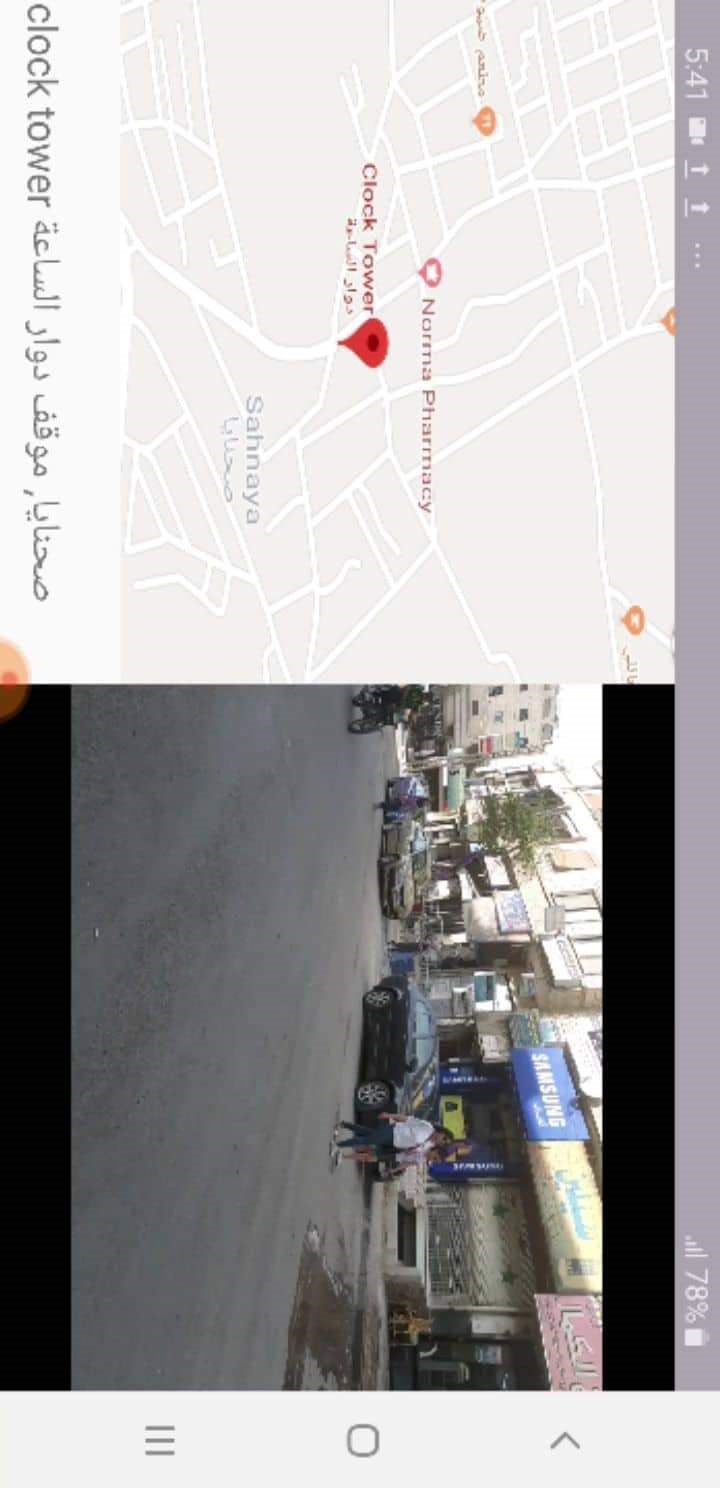
Task: Go back with the navigation back chevron
Action: (x=565, y=1441)
